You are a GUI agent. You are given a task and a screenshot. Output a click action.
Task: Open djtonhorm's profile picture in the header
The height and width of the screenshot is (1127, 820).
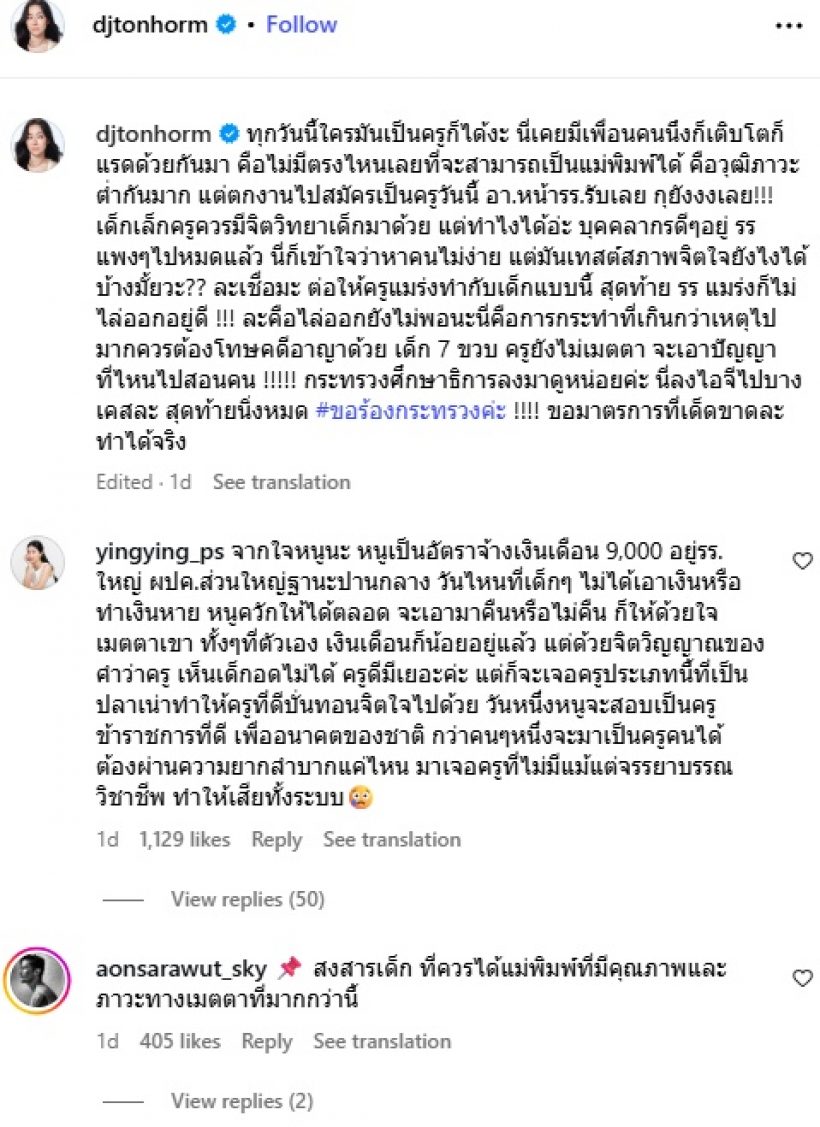coord(38,25)
